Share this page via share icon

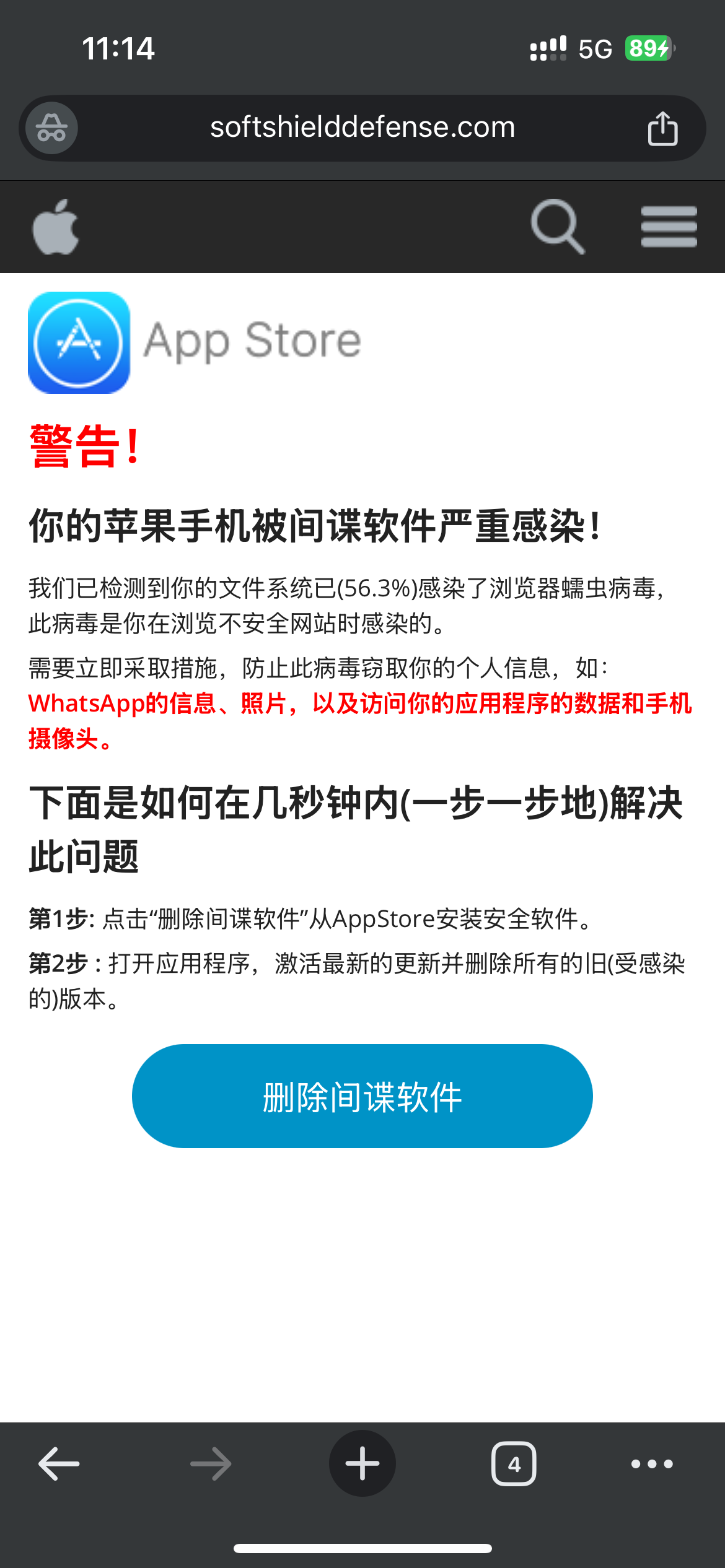[662, 128]
